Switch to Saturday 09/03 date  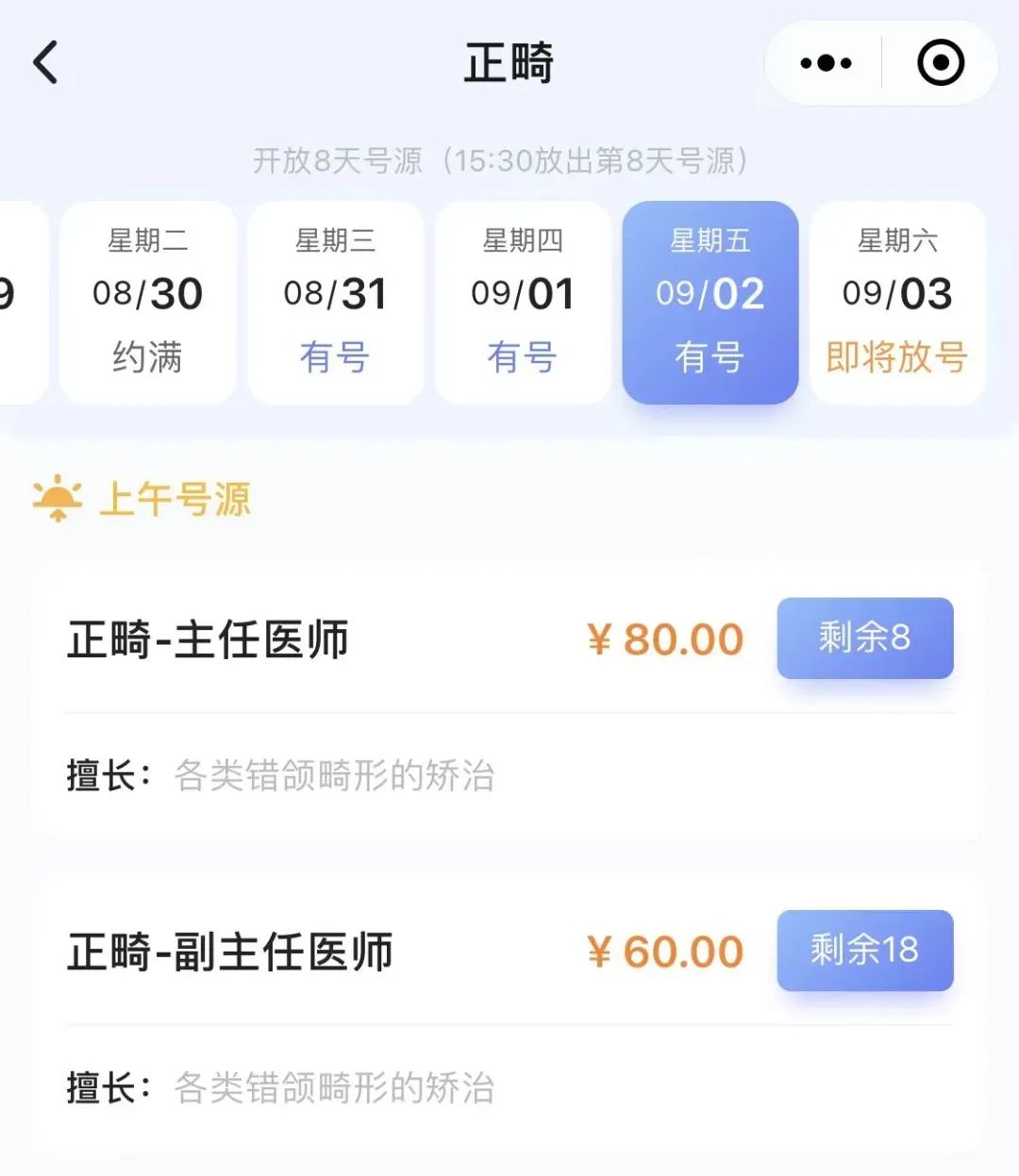[897, 302]
